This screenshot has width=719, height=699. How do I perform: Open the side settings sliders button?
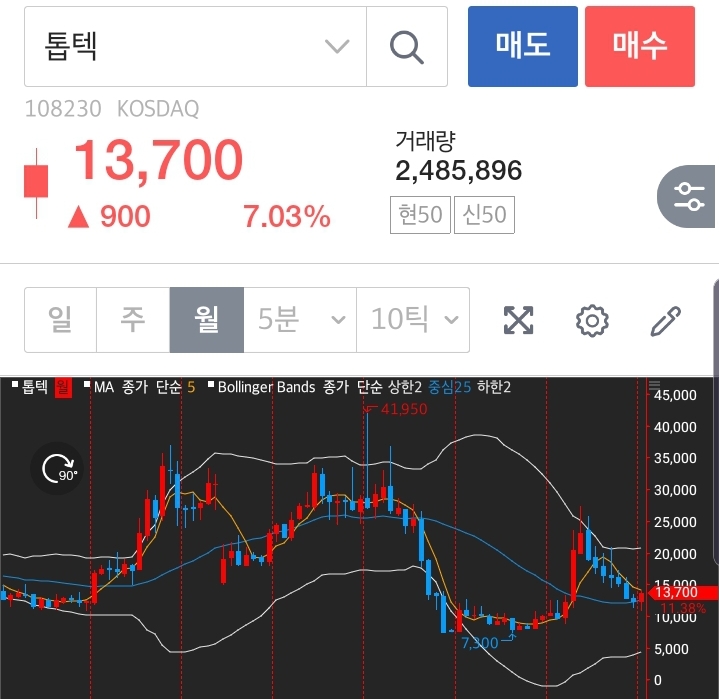690,197
